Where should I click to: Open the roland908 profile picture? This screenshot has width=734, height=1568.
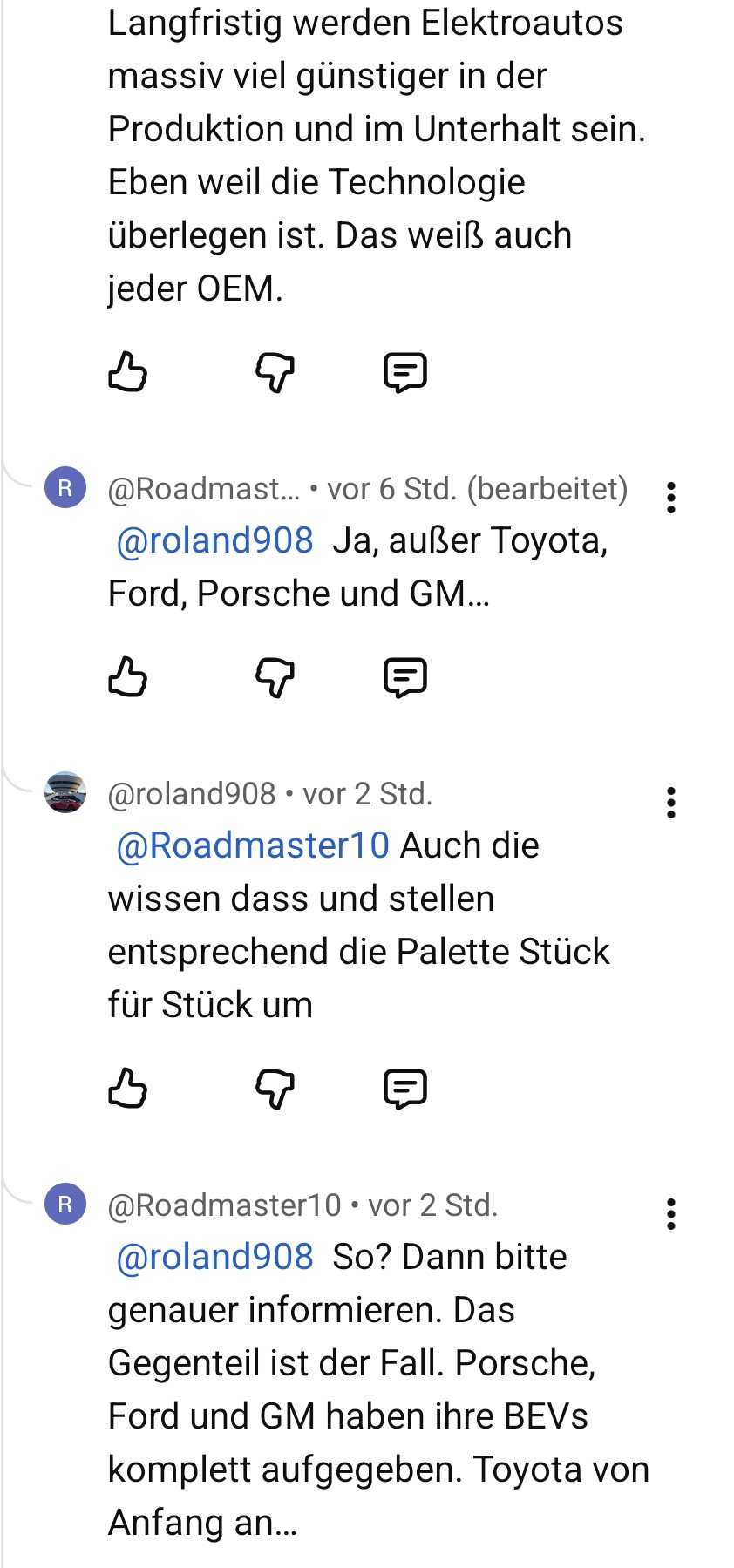(x=65, y=792)
